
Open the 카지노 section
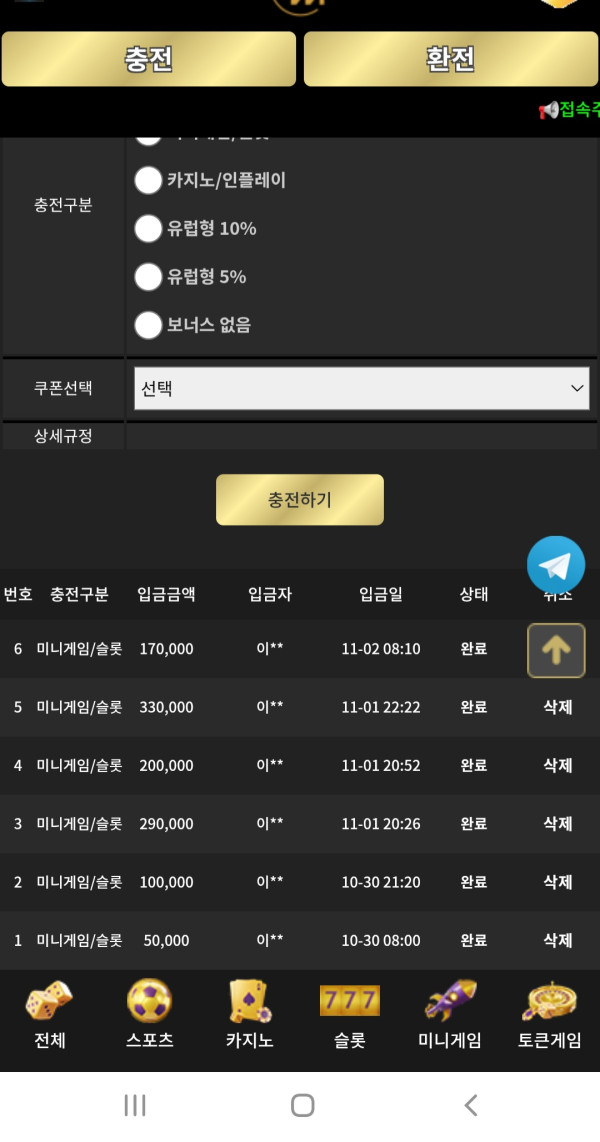click(249, 1014)
